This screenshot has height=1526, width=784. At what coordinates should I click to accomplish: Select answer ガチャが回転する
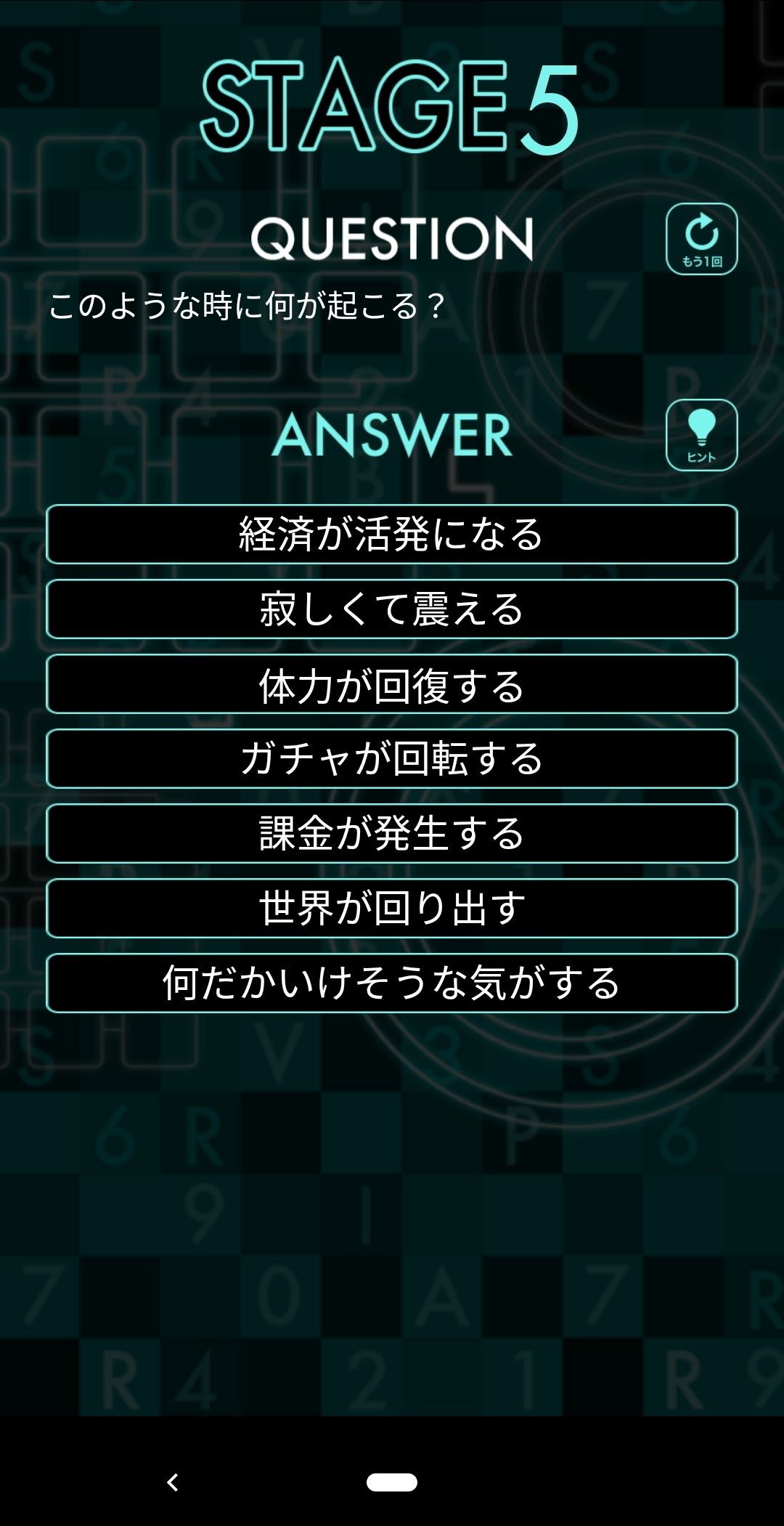click(392, 759)
